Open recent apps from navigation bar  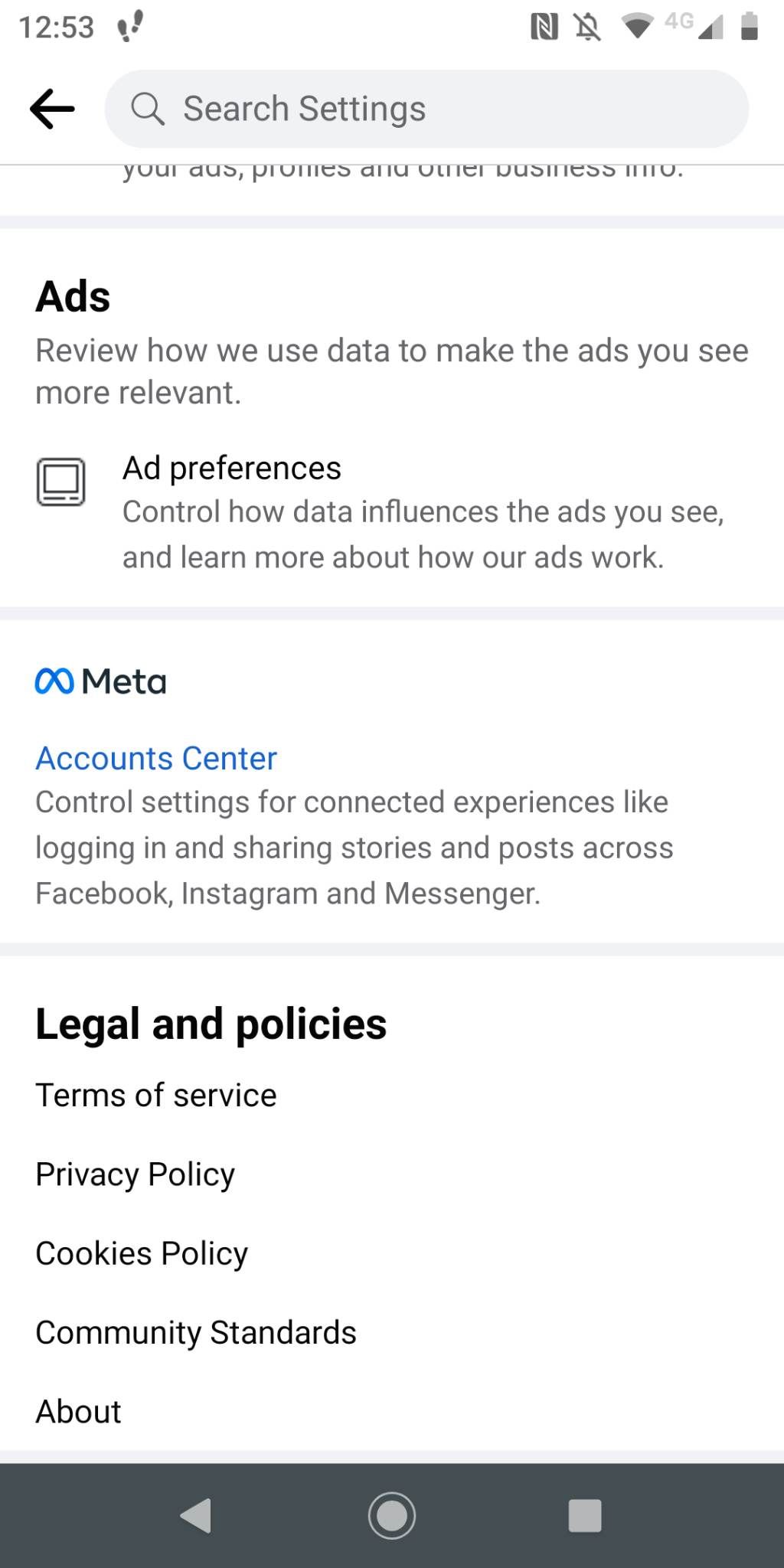pyautogui.click(x=585, y=1515)
